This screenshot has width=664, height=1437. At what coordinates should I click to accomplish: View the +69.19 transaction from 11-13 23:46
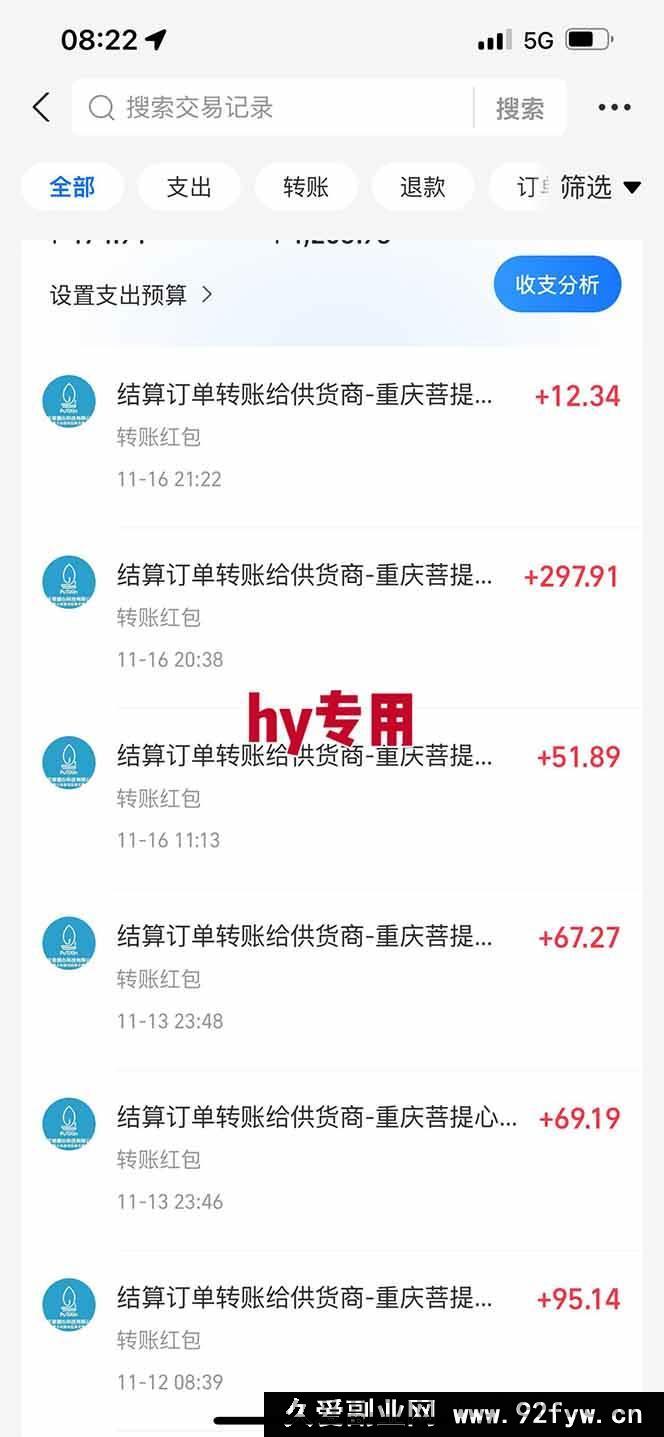pos(330,1158)
